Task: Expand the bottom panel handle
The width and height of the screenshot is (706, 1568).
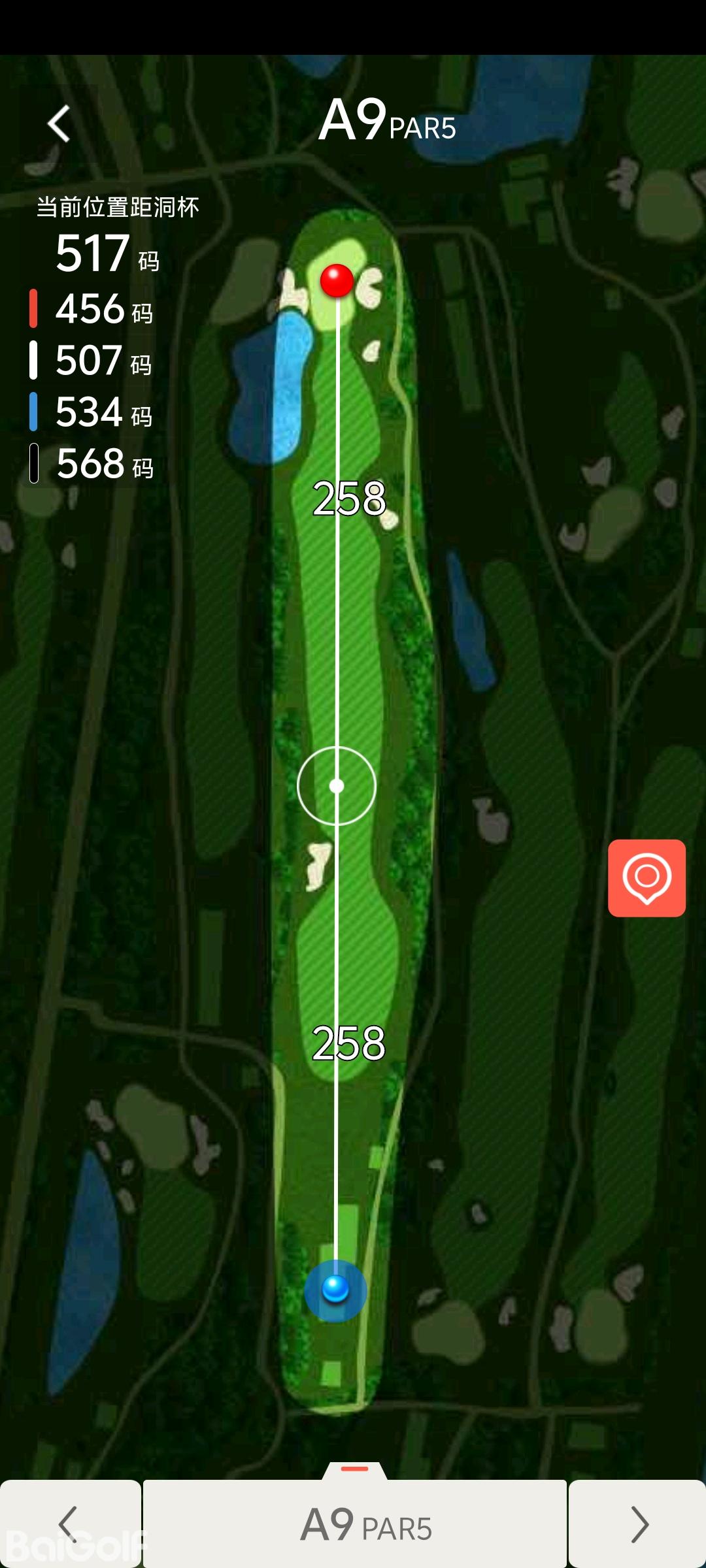Action: (355, 1469)
